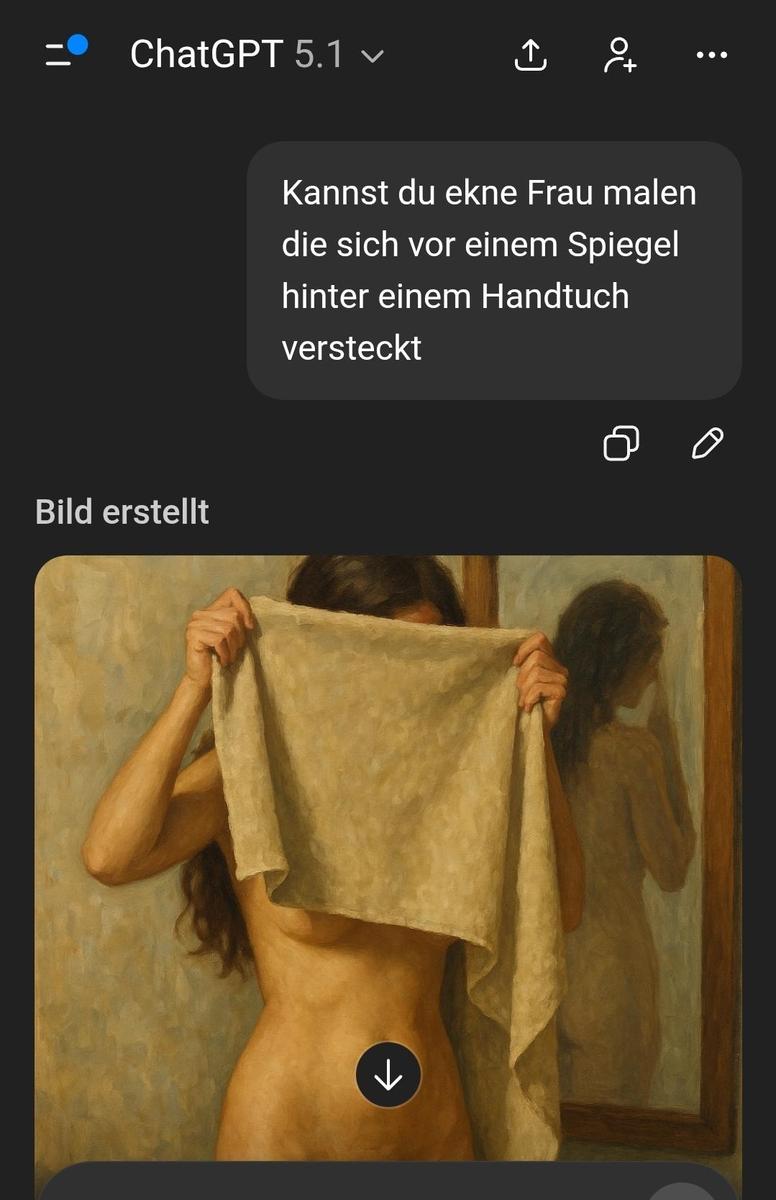Viewport: 776px width, 1200px height.
Task: Add a person to the chat
Action: pos(620,56)
